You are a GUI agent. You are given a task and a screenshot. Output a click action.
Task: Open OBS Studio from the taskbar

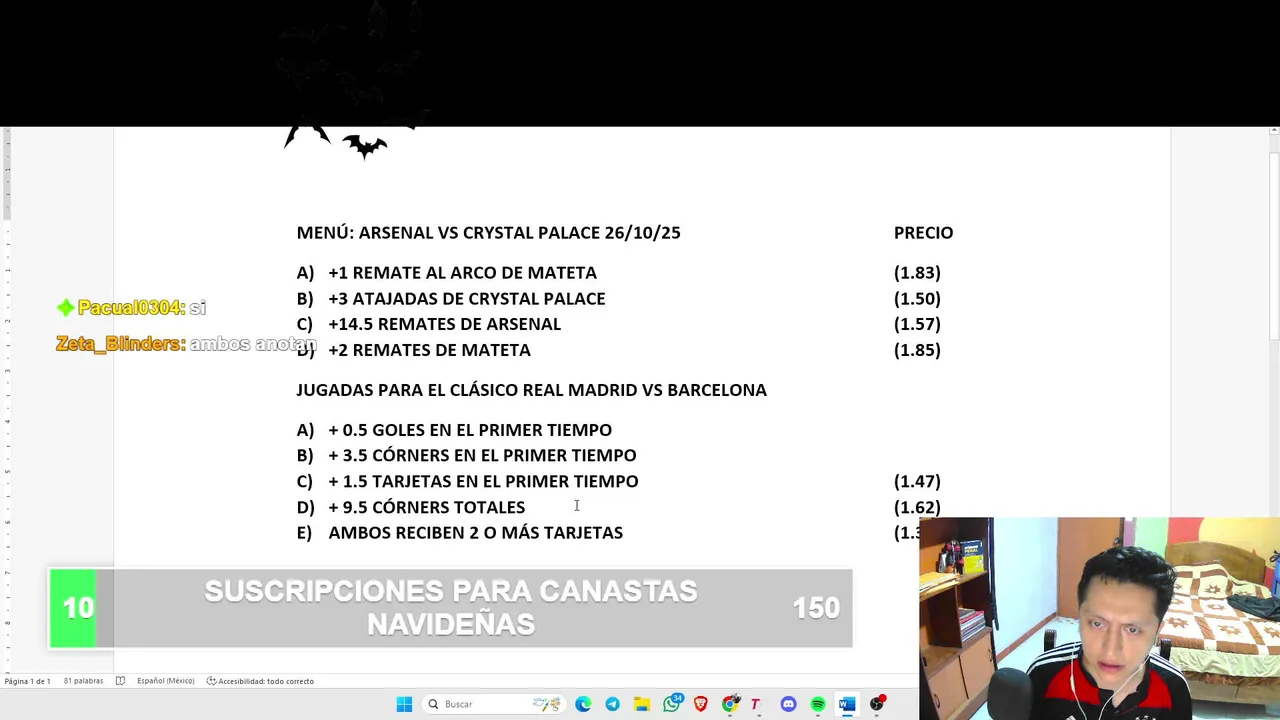click(x=877, y=704)
